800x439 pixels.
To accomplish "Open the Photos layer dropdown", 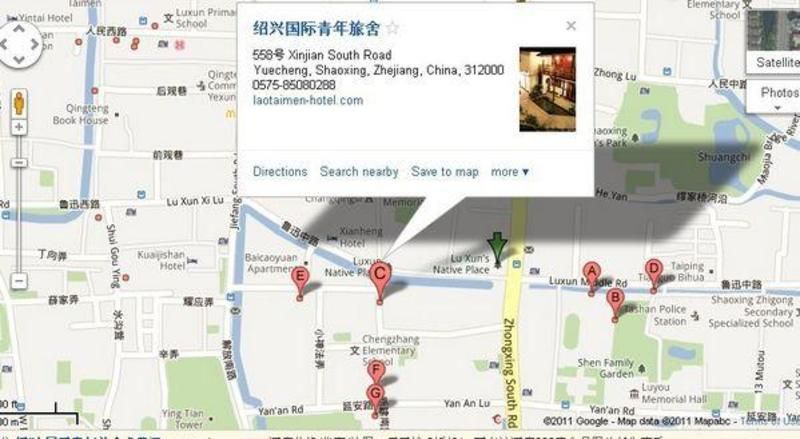I will click(779, 93).
